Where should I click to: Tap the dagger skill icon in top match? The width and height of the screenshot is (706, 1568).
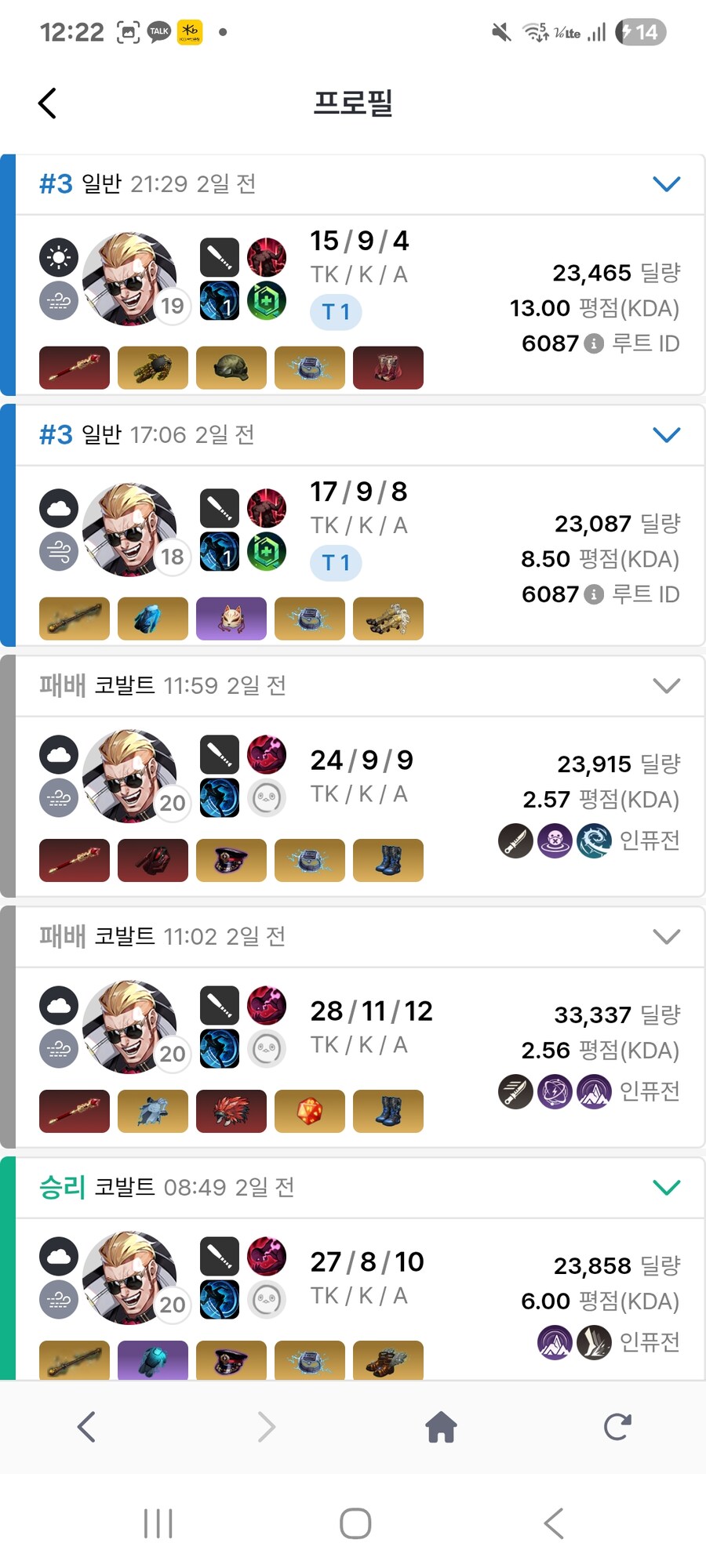(x=218, y=257)
